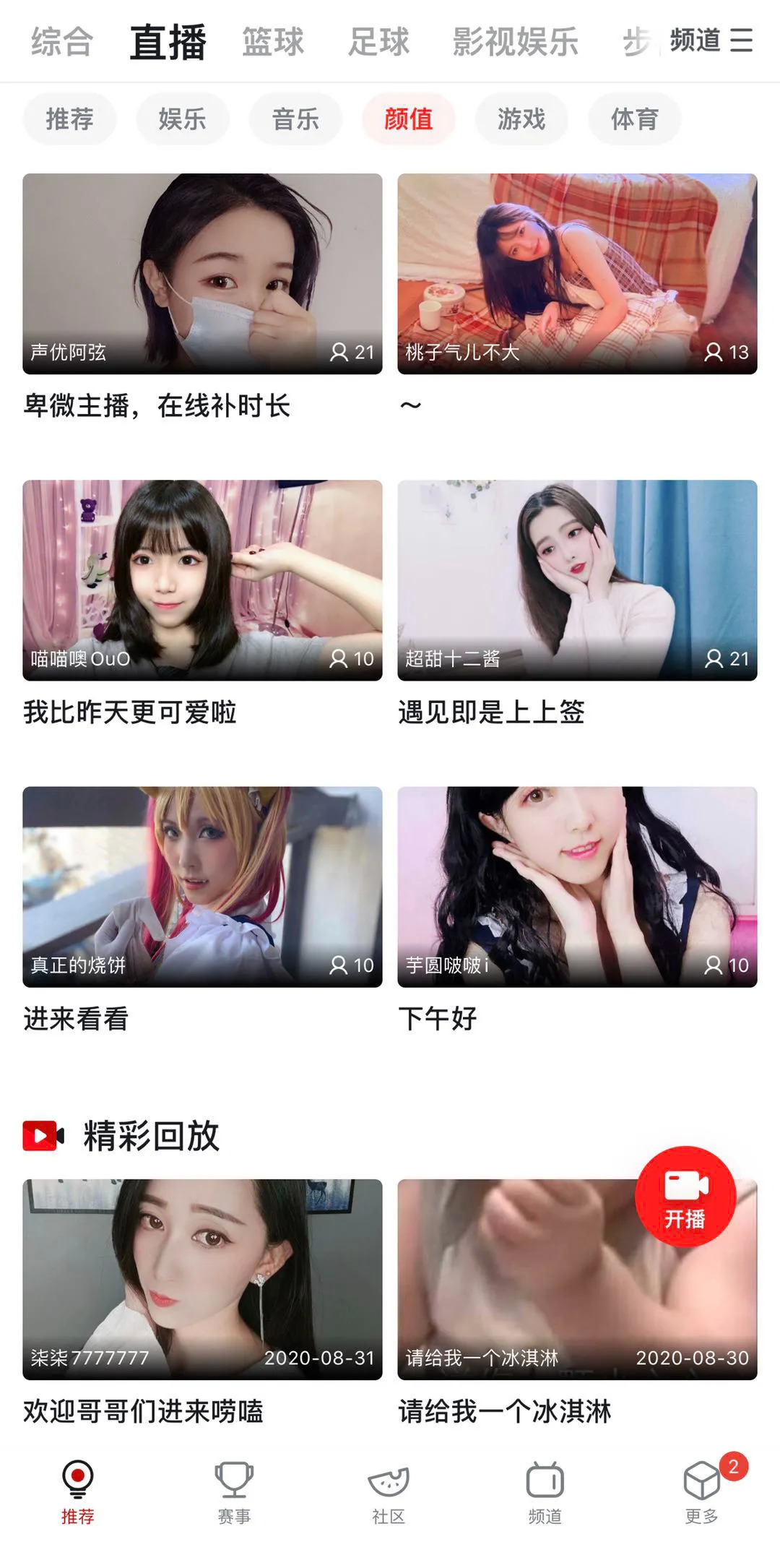Open 喵喵噢OuO's live room
Image resolution: width=780 pixels, height=1568 pixels.
pyautogui.click(x=202, y=580)
